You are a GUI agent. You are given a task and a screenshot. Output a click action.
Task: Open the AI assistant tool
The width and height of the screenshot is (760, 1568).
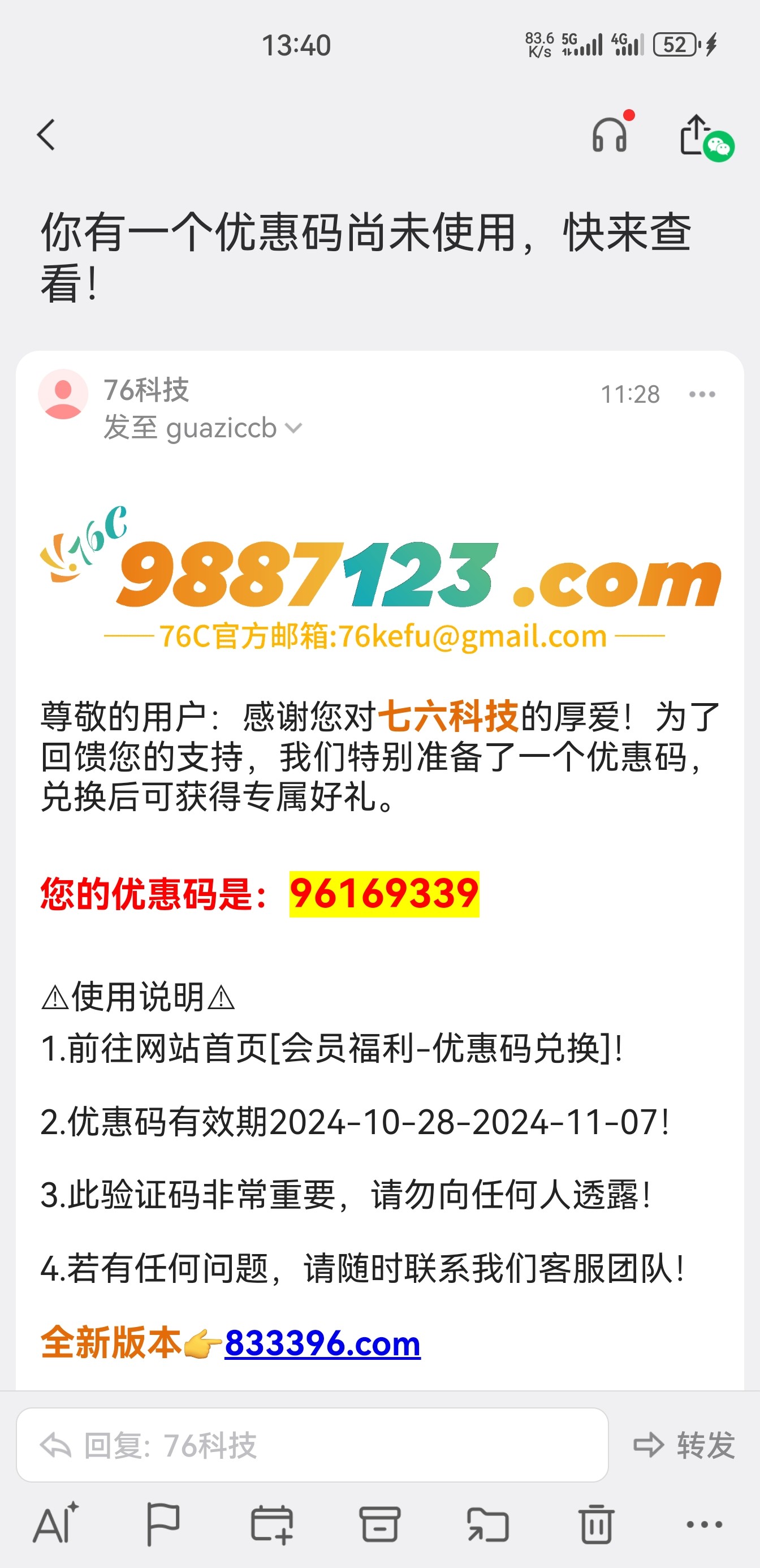click(55, 1523)
